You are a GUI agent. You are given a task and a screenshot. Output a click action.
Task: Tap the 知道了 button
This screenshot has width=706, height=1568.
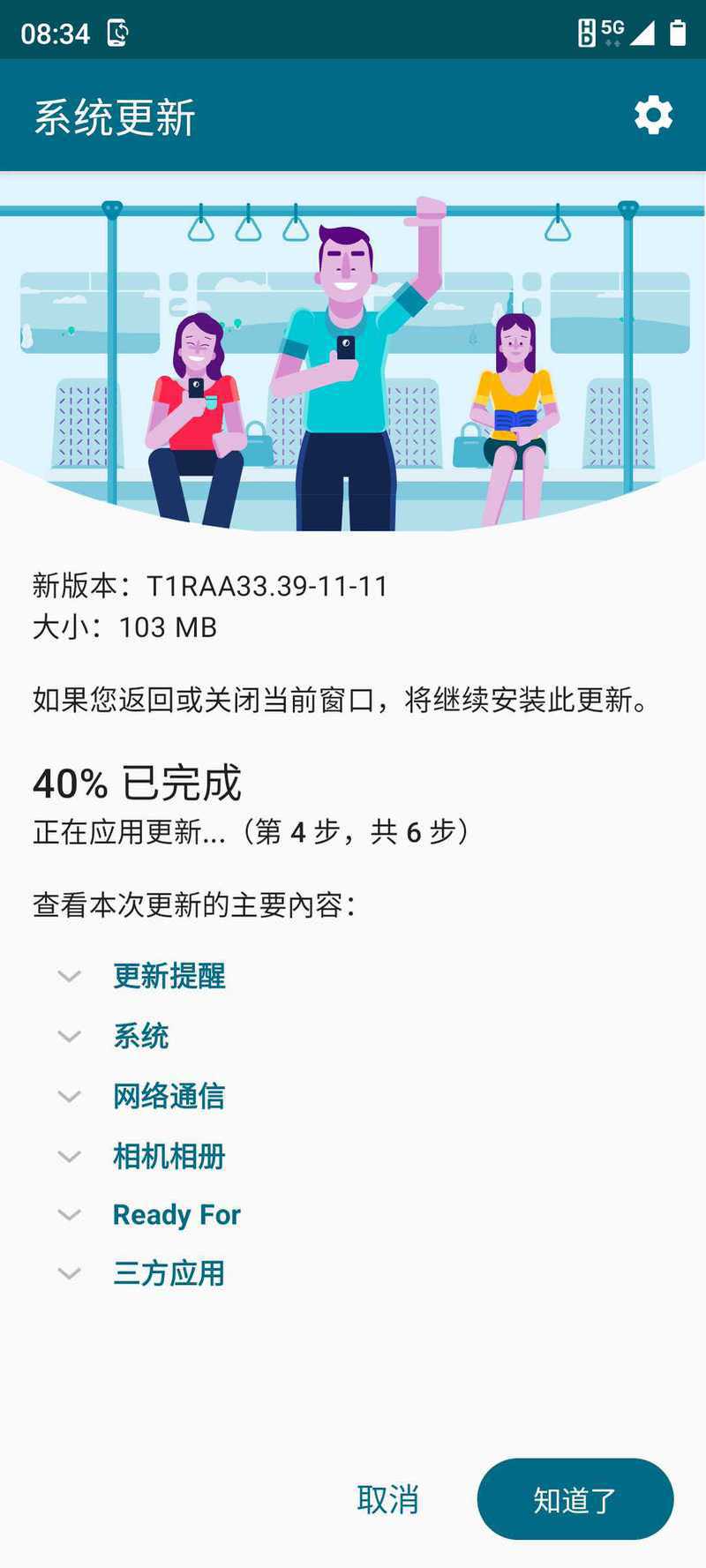click(x=575, y=1499)
